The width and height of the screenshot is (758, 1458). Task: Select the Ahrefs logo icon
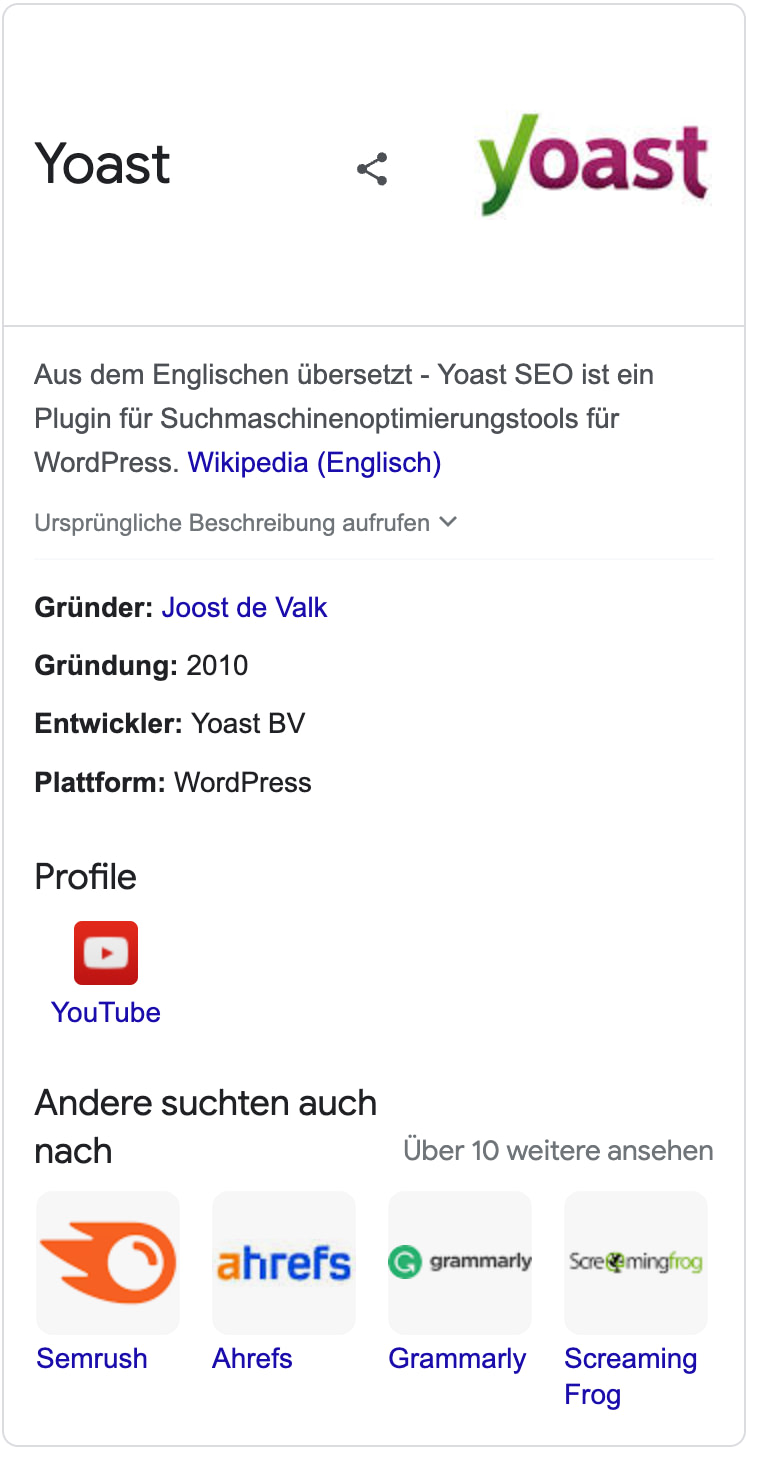pos(283,1263)
